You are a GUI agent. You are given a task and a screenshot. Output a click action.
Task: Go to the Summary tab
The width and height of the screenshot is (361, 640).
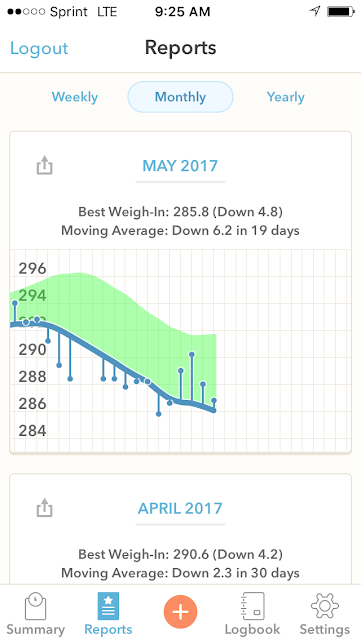click(36, 613)
